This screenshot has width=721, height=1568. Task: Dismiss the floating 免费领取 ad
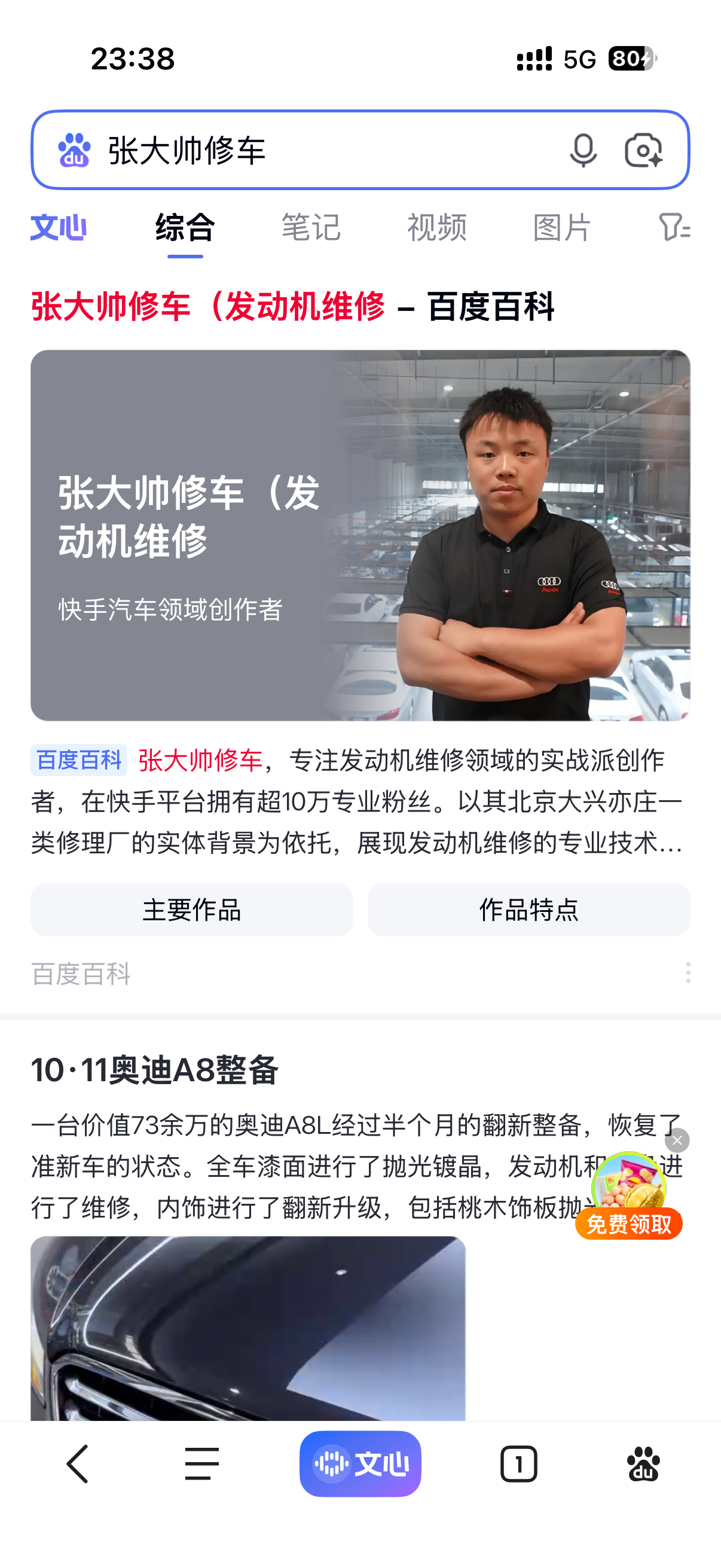(677, 1140)
